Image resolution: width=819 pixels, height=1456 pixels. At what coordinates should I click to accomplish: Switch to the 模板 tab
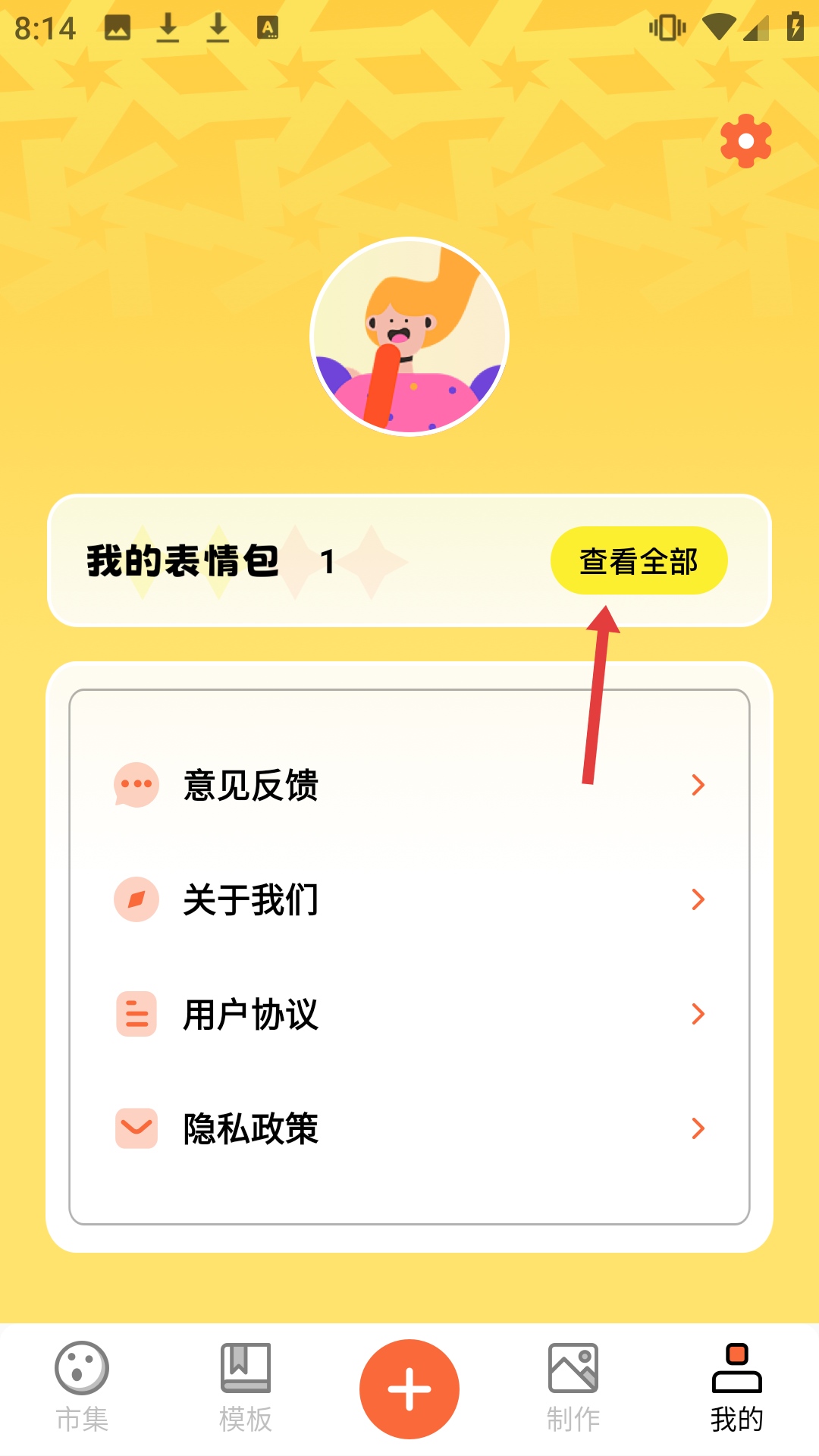[x=245, y=1388]
